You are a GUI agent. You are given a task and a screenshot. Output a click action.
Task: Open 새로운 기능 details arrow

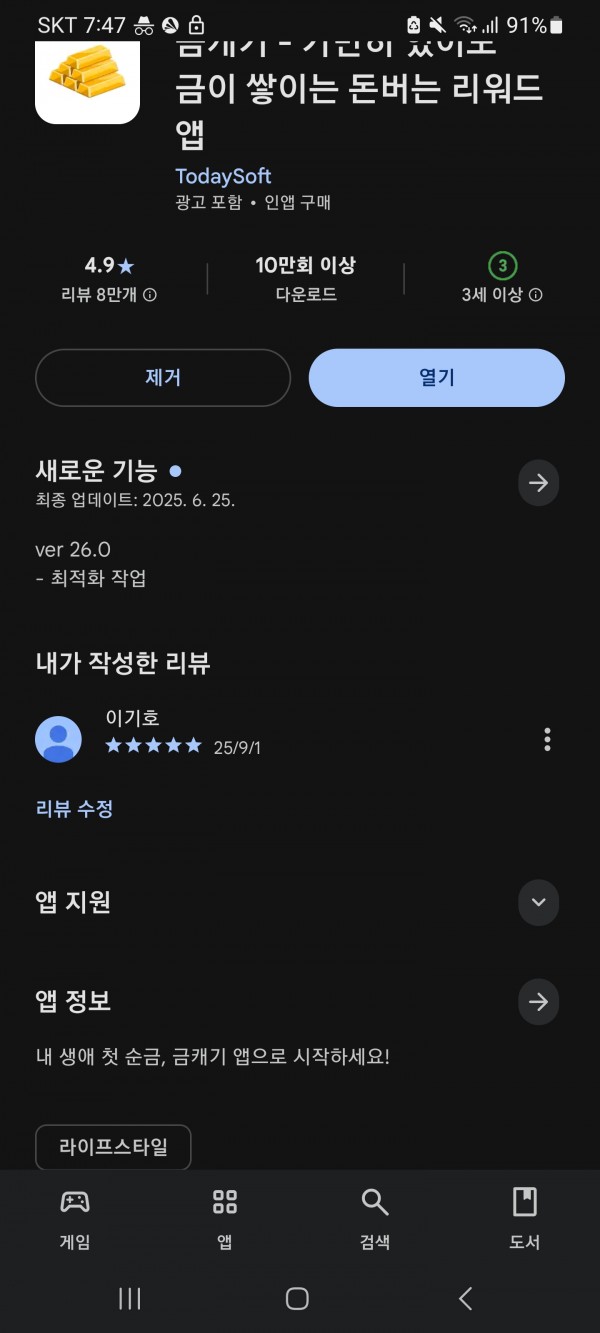click(539, 484)
